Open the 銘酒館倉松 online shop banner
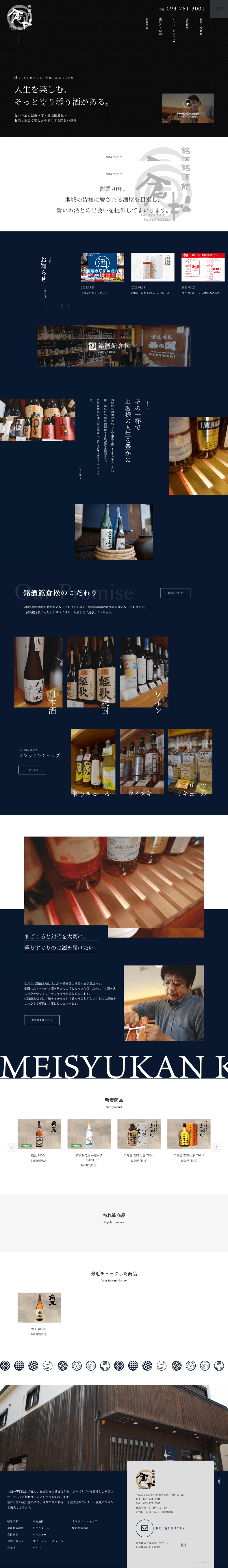 point(114,346)
